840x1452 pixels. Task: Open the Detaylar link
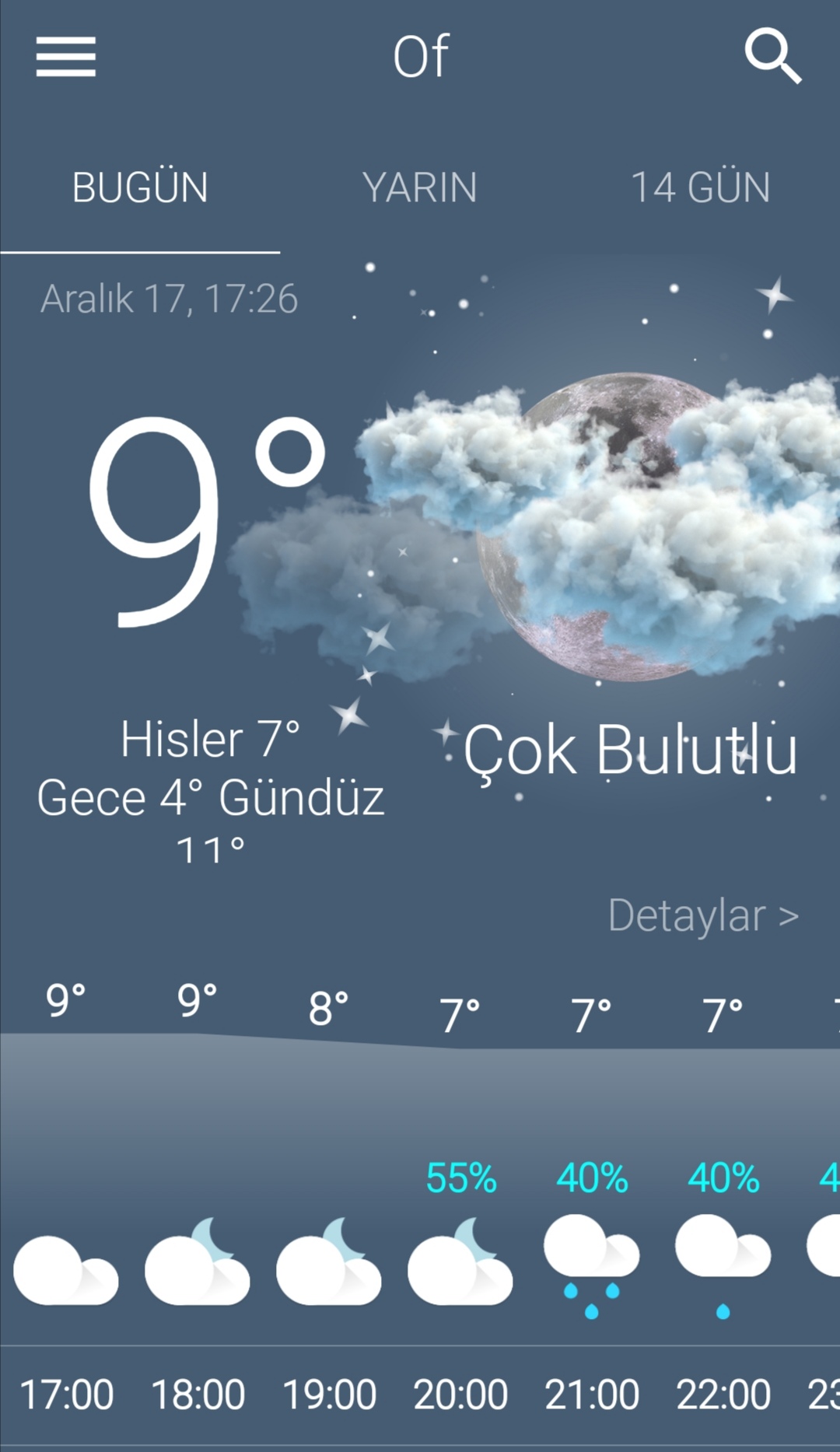pos(702,915)
